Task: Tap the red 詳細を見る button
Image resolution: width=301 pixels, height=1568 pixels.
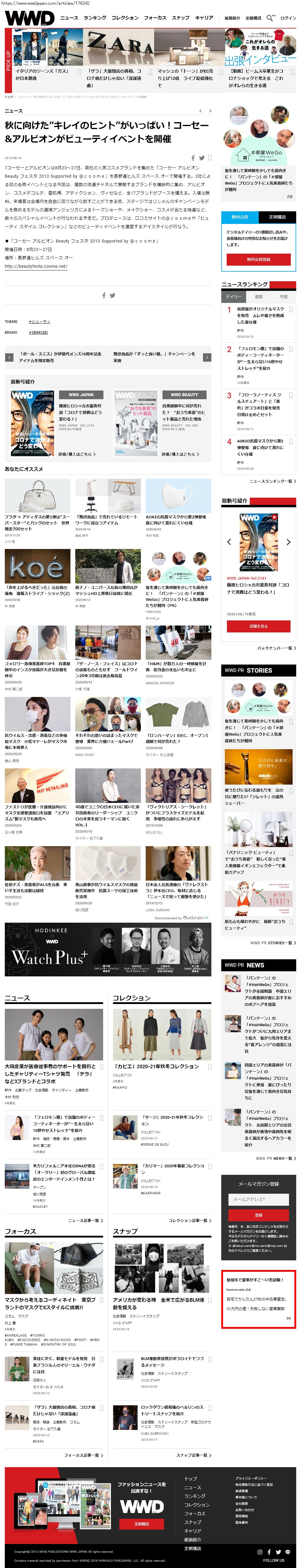Action: point(258,626)
